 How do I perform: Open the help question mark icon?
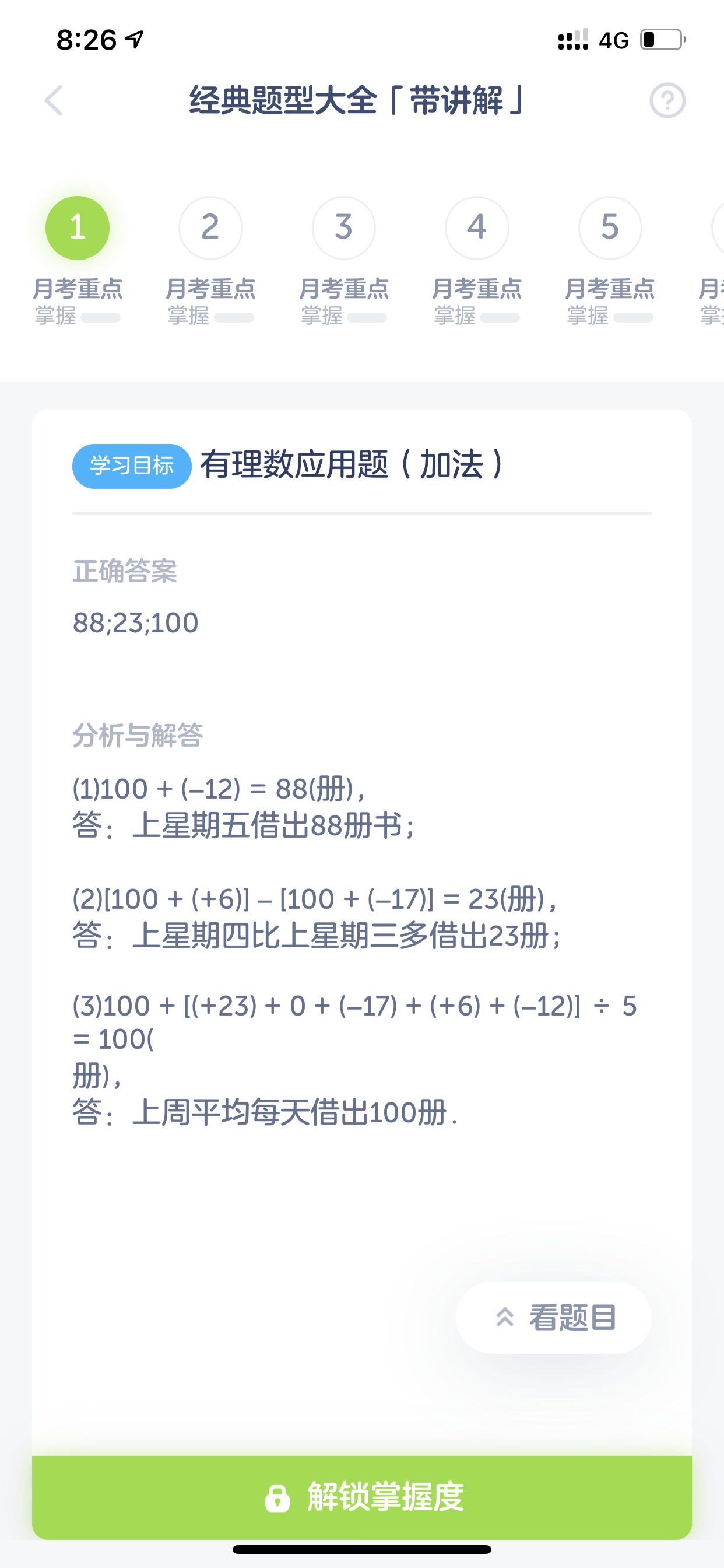pos(667,100)
